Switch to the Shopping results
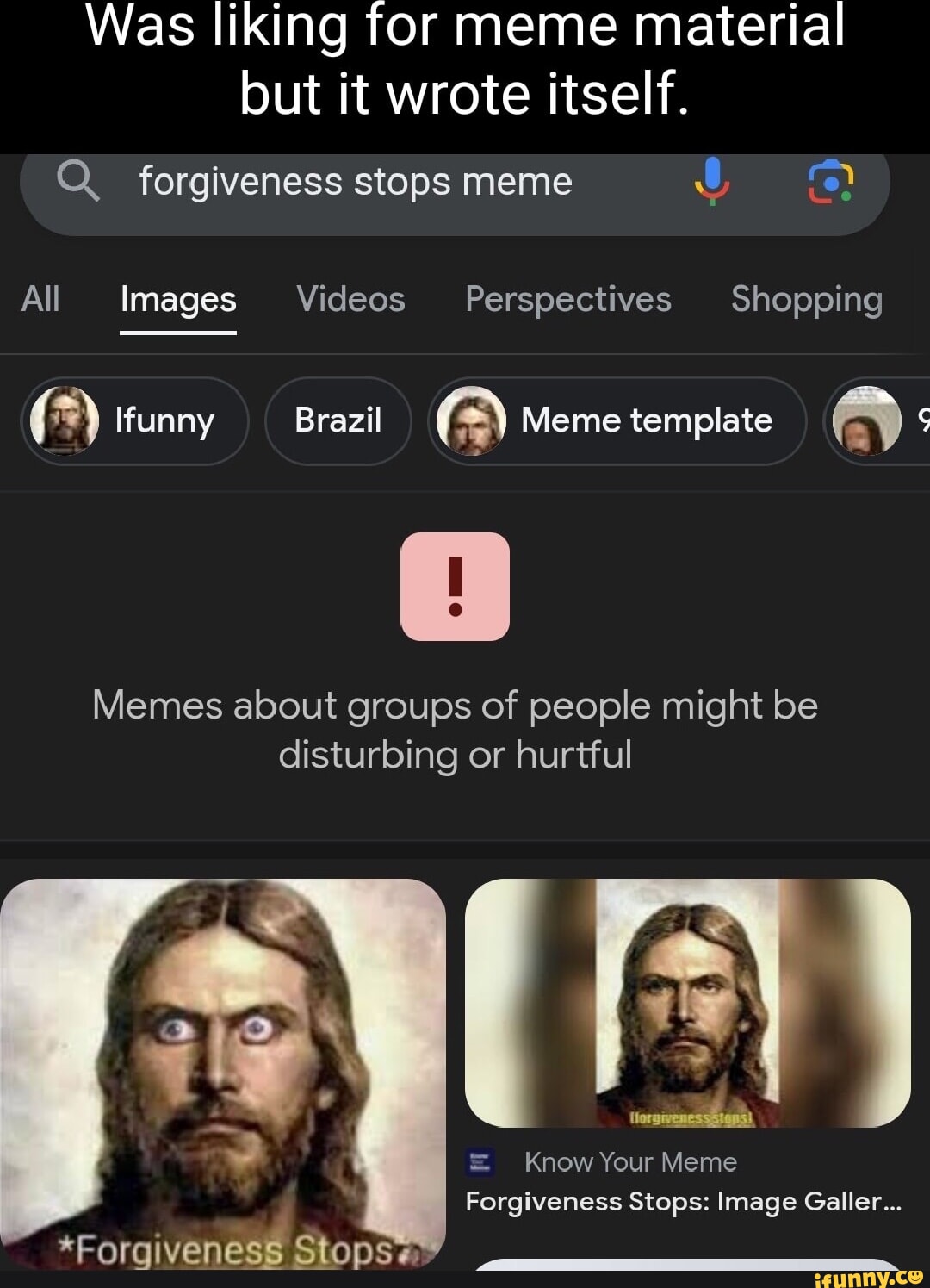Image resolution: width=930 pixels, height=1288 pixels. tap(806, 299)
